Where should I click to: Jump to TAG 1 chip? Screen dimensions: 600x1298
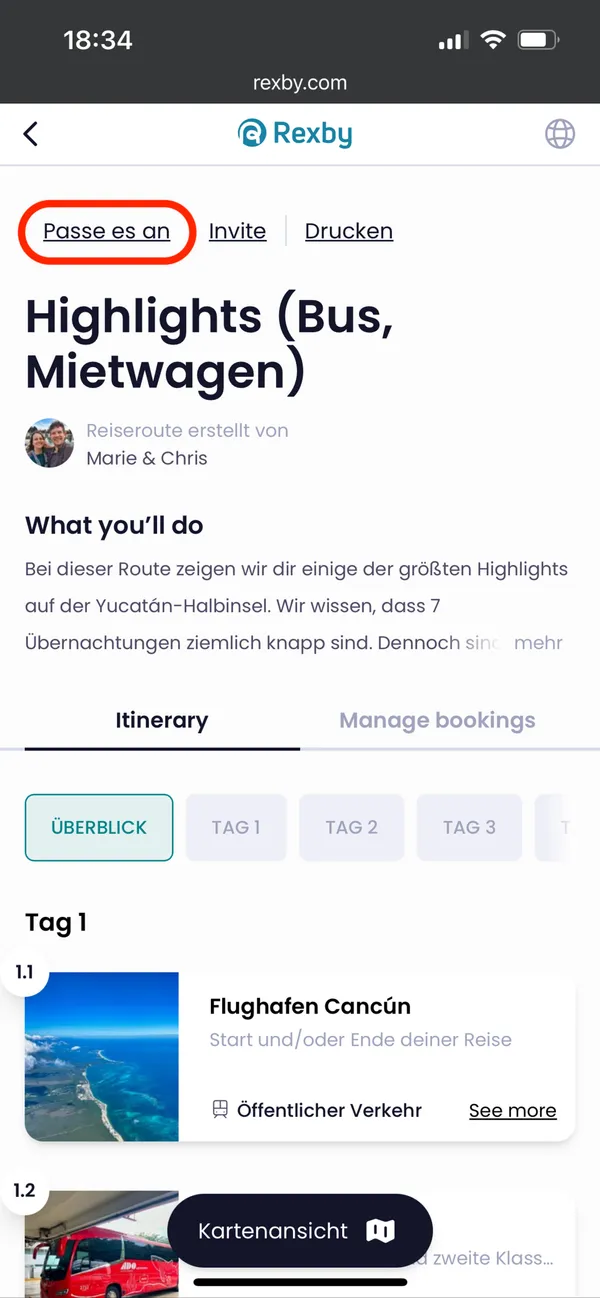(x=236, y=827)
